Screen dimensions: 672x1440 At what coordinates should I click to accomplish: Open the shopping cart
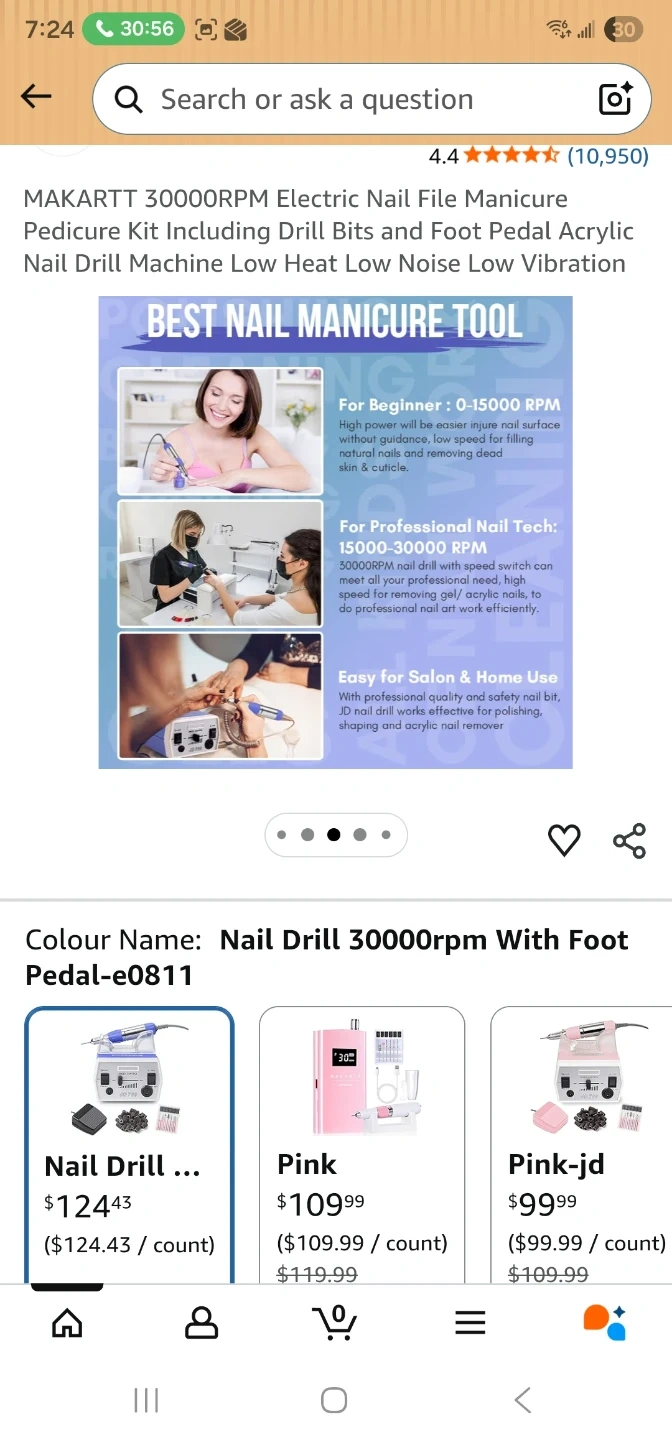click(x=335, y=1323)
